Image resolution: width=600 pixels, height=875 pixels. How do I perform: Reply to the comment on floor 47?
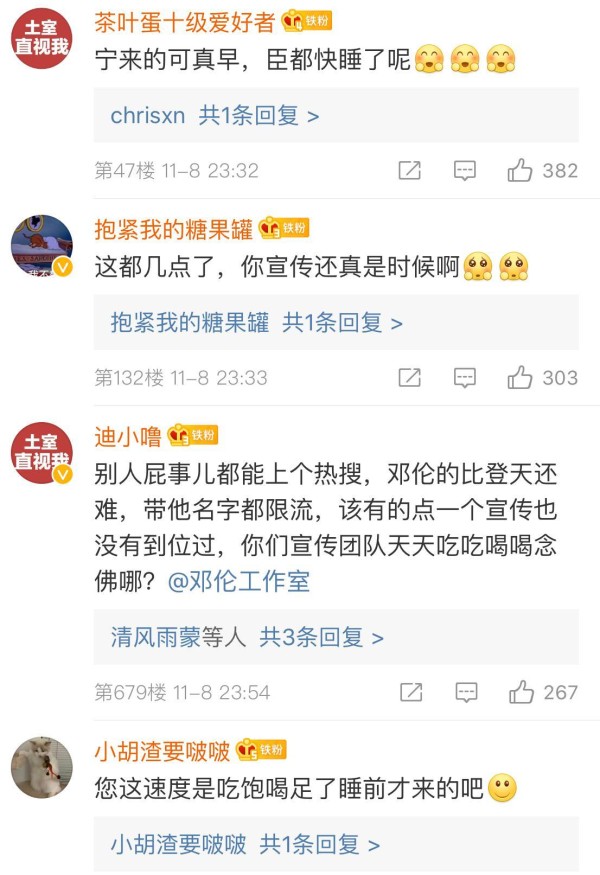point(464,171)
